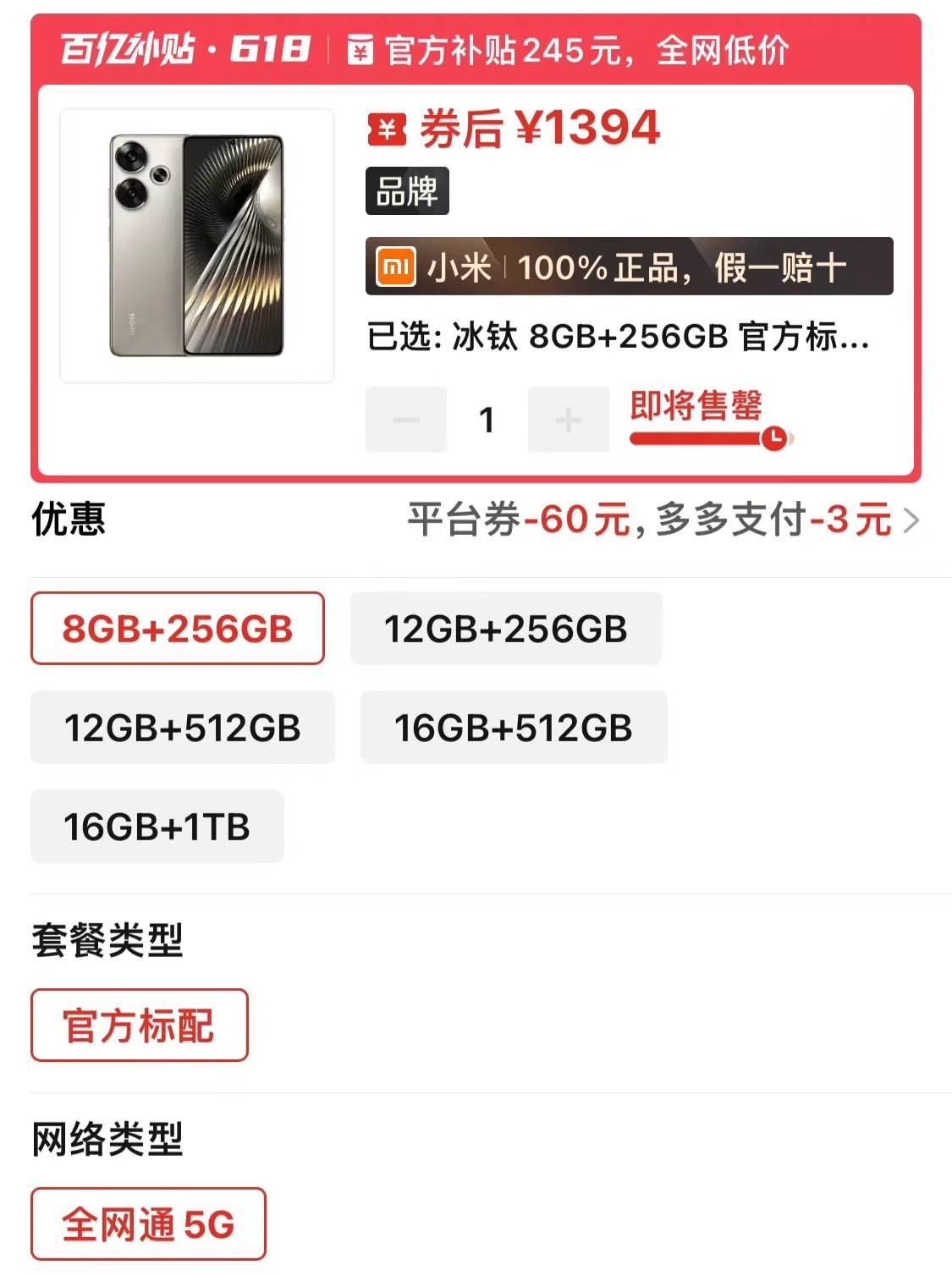This screenshot has height=1276, width=952.
Task: Choose the 12GB+256GB configuration
Action: (x=506, y=629)
